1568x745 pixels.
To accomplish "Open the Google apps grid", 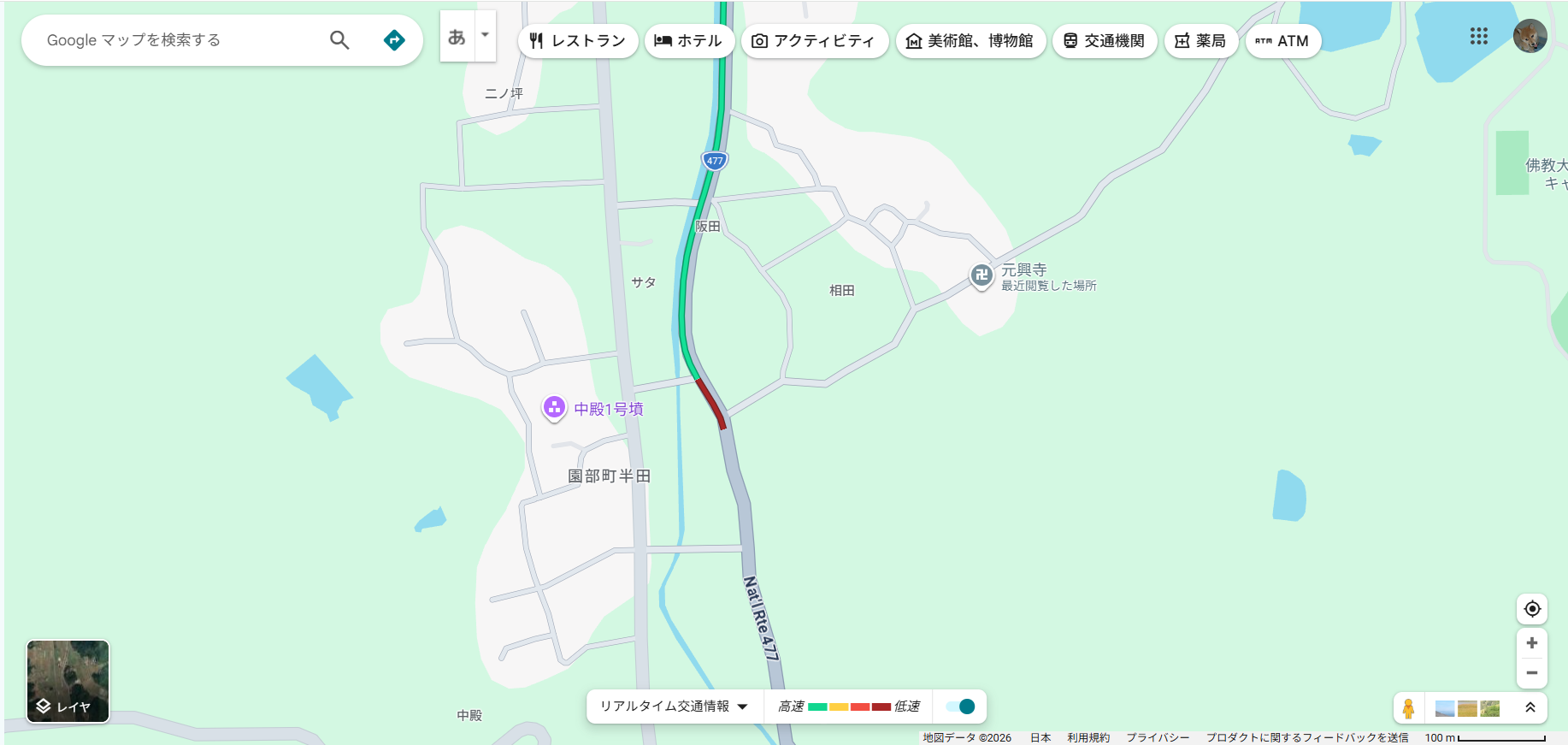I will pos(1479,36).
